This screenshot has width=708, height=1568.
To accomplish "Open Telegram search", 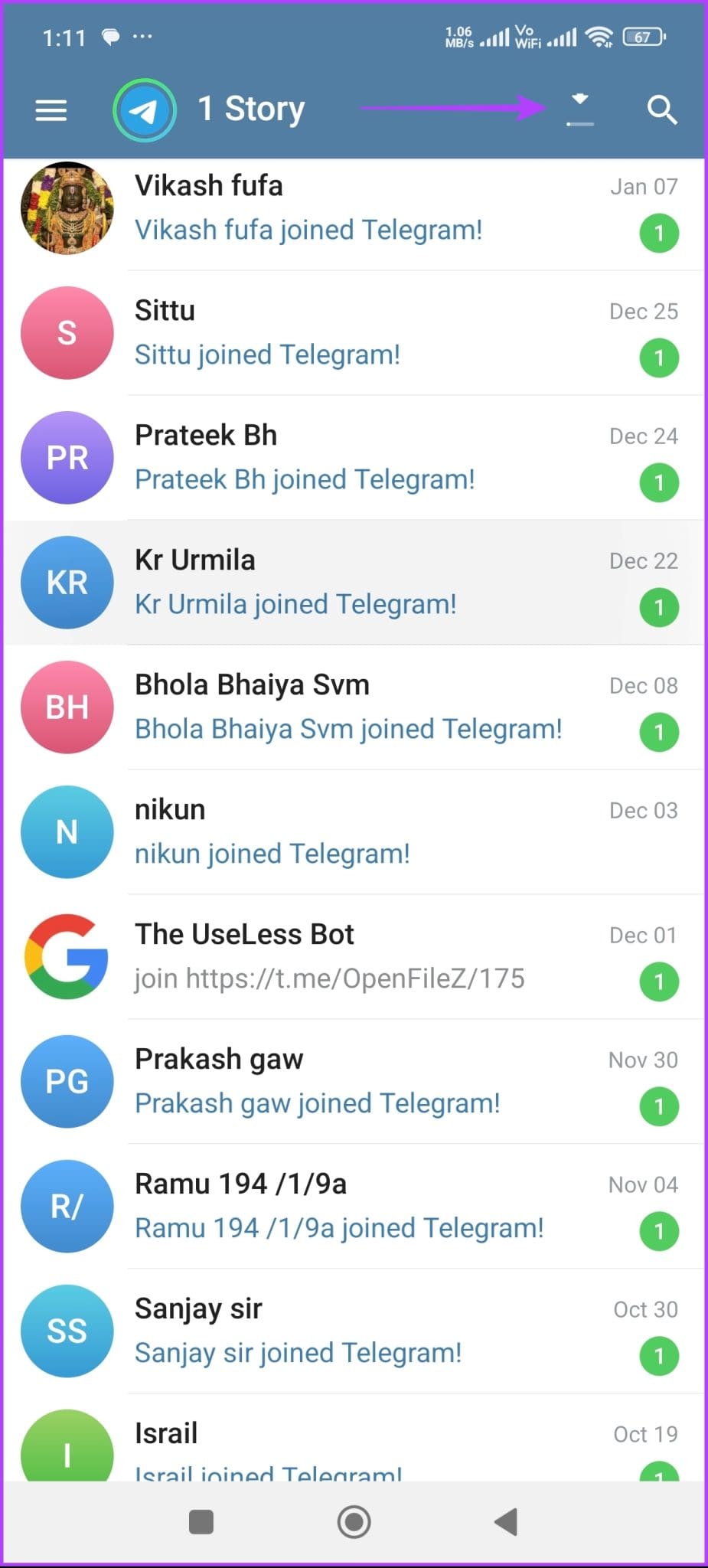I will point(661,109).
